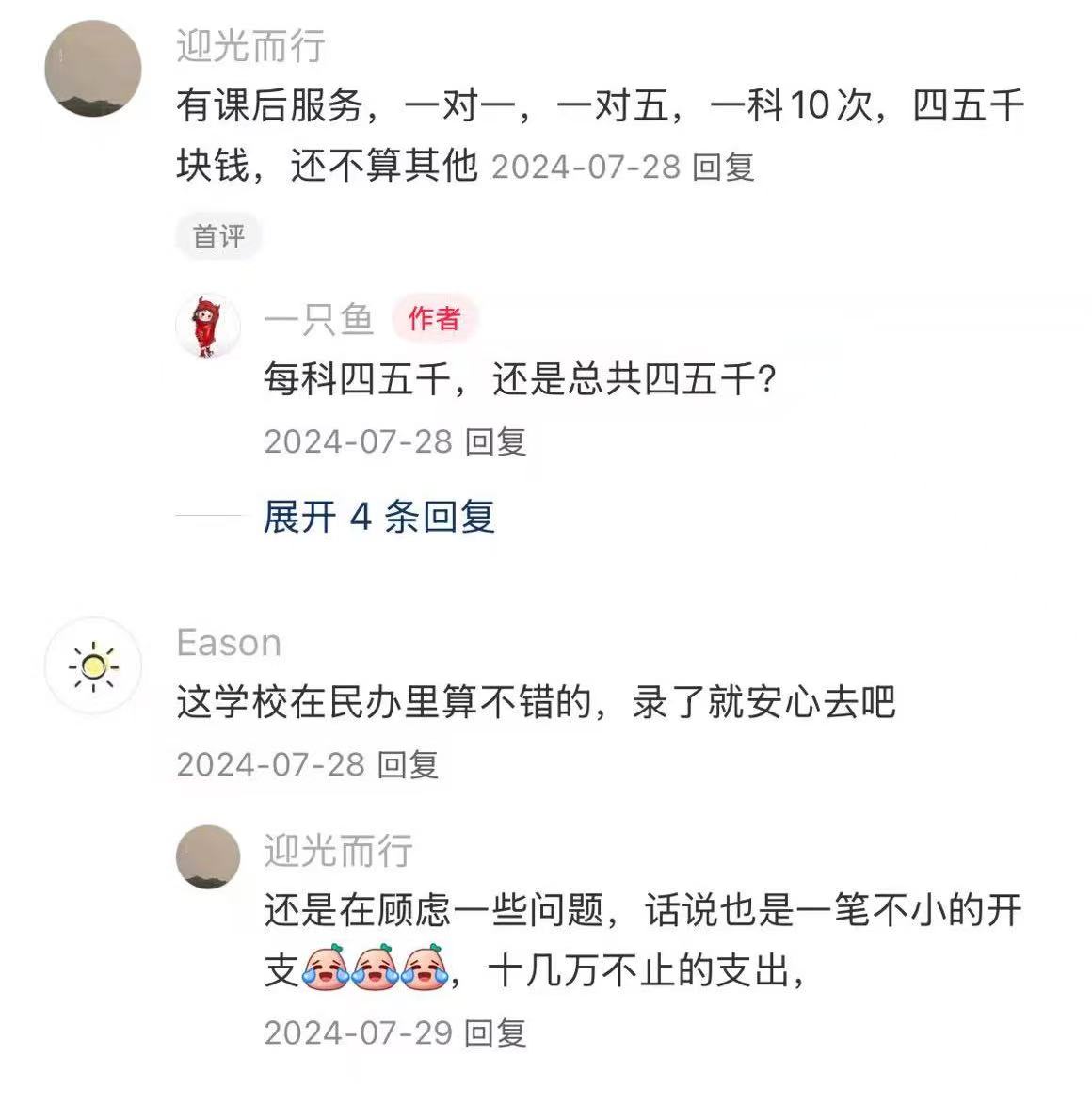1092x1120 pixels.
Task: Reply to 迎光而行's comment dated 2024-07-28
Action: pos(723,168)
